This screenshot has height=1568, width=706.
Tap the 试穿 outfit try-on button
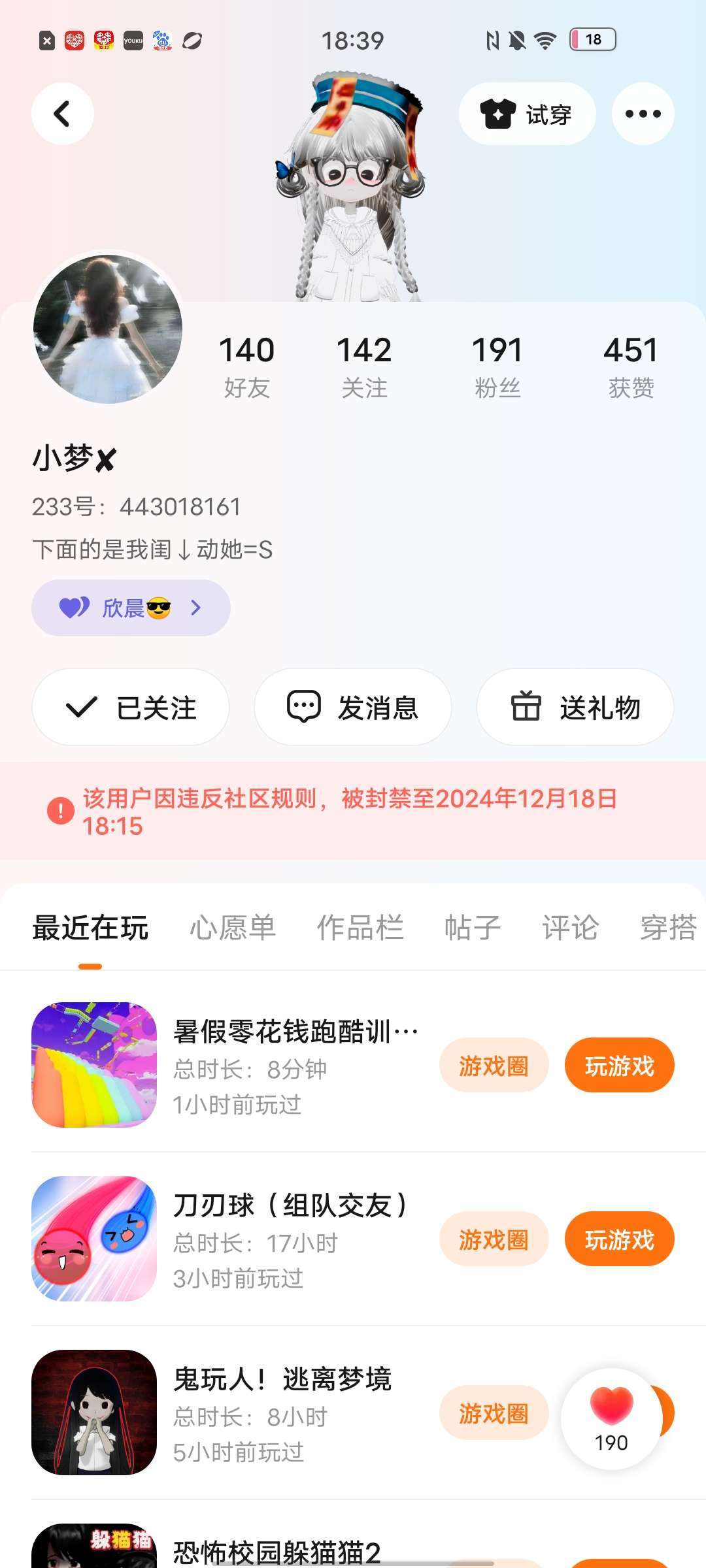(x=527, y=114)
